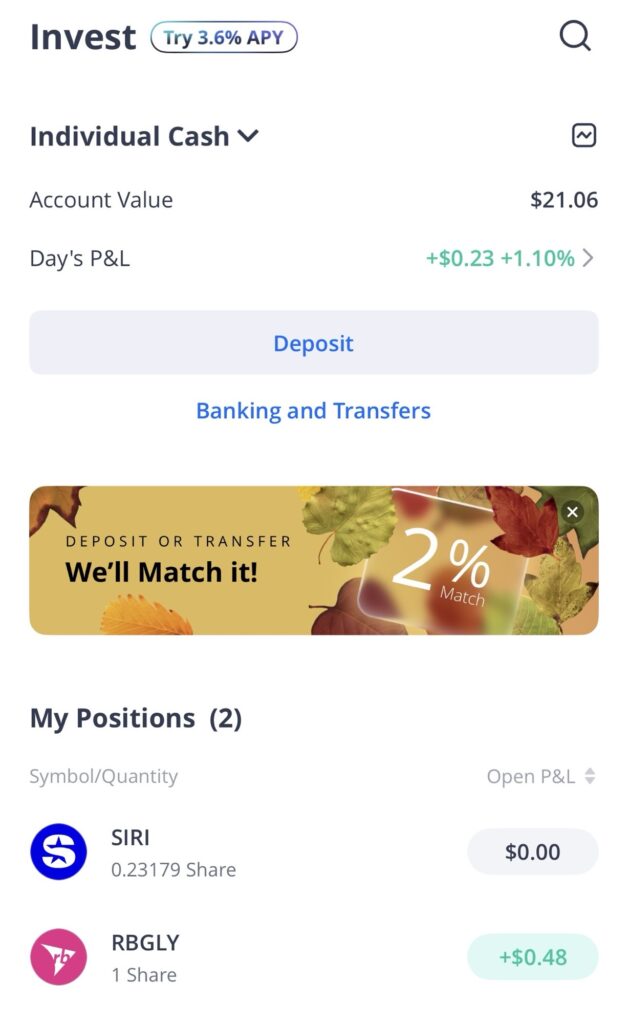Viewport: 628px width, 1024px height.
Task: Dismiss the 2% match banner
Action: point(572,512)
